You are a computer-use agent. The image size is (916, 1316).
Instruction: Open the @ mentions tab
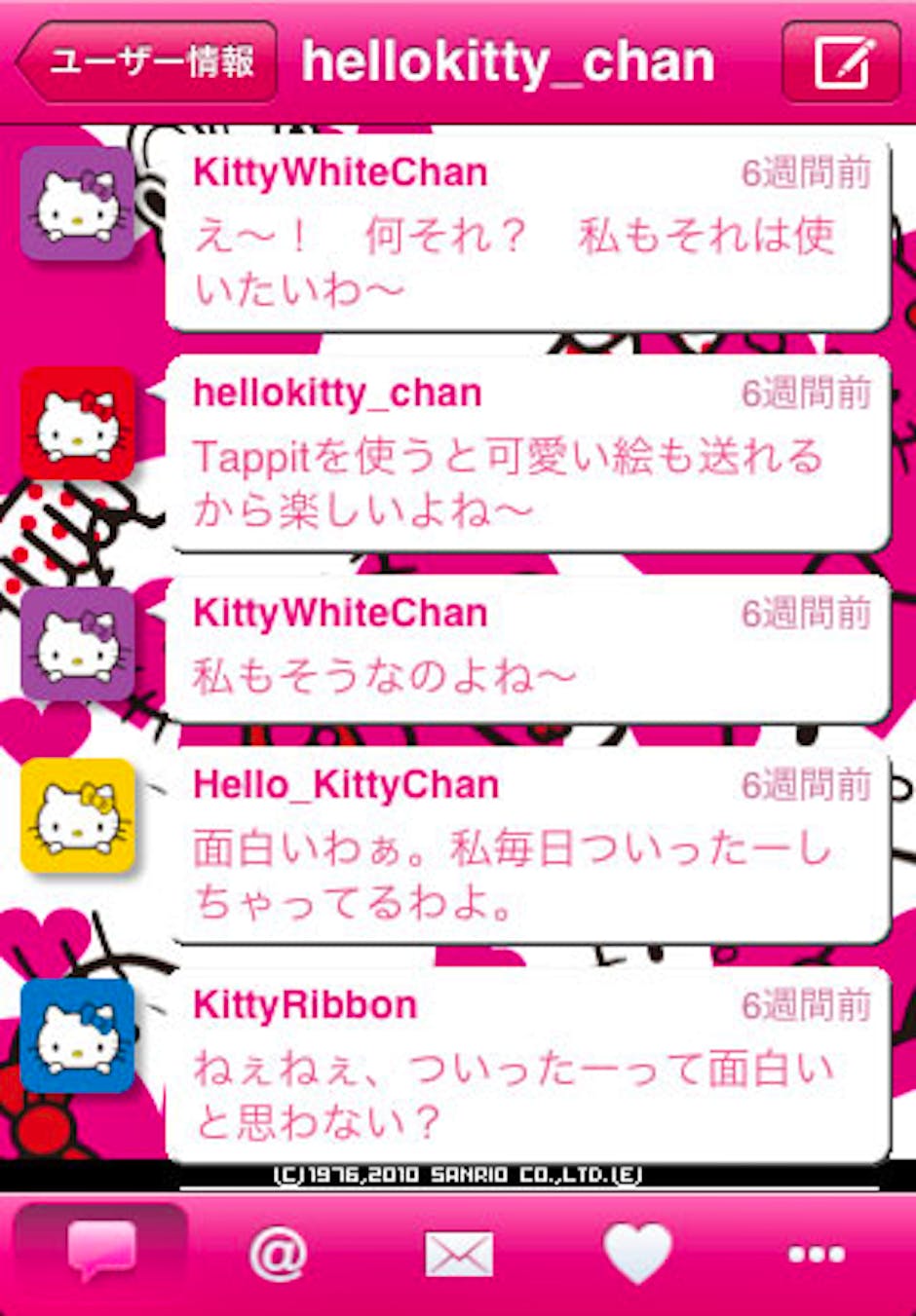[x=279, y=1254]
